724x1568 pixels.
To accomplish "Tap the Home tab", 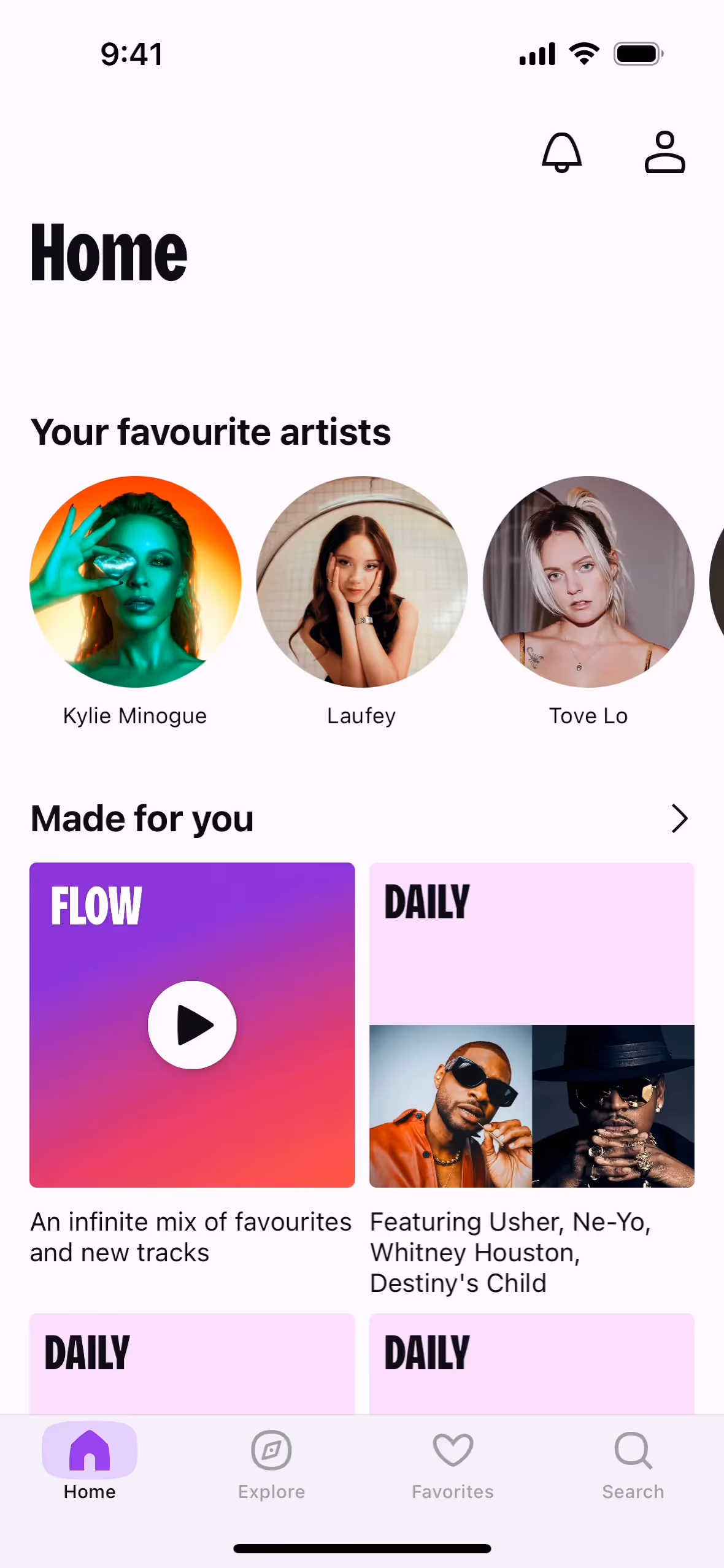I will 90,1464.
